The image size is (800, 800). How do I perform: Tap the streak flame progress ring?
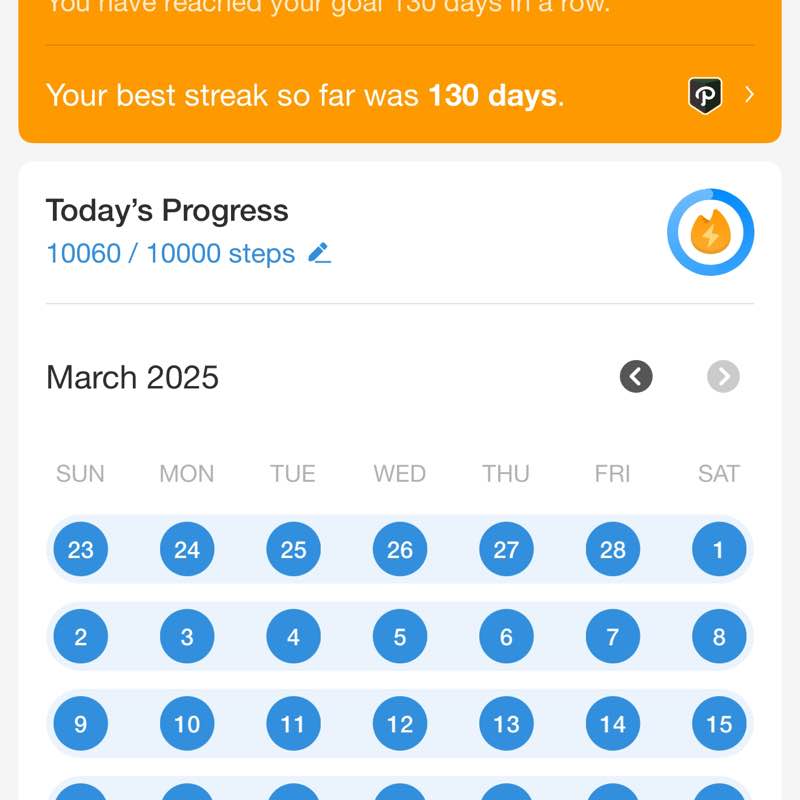click(x=710, y=232)
